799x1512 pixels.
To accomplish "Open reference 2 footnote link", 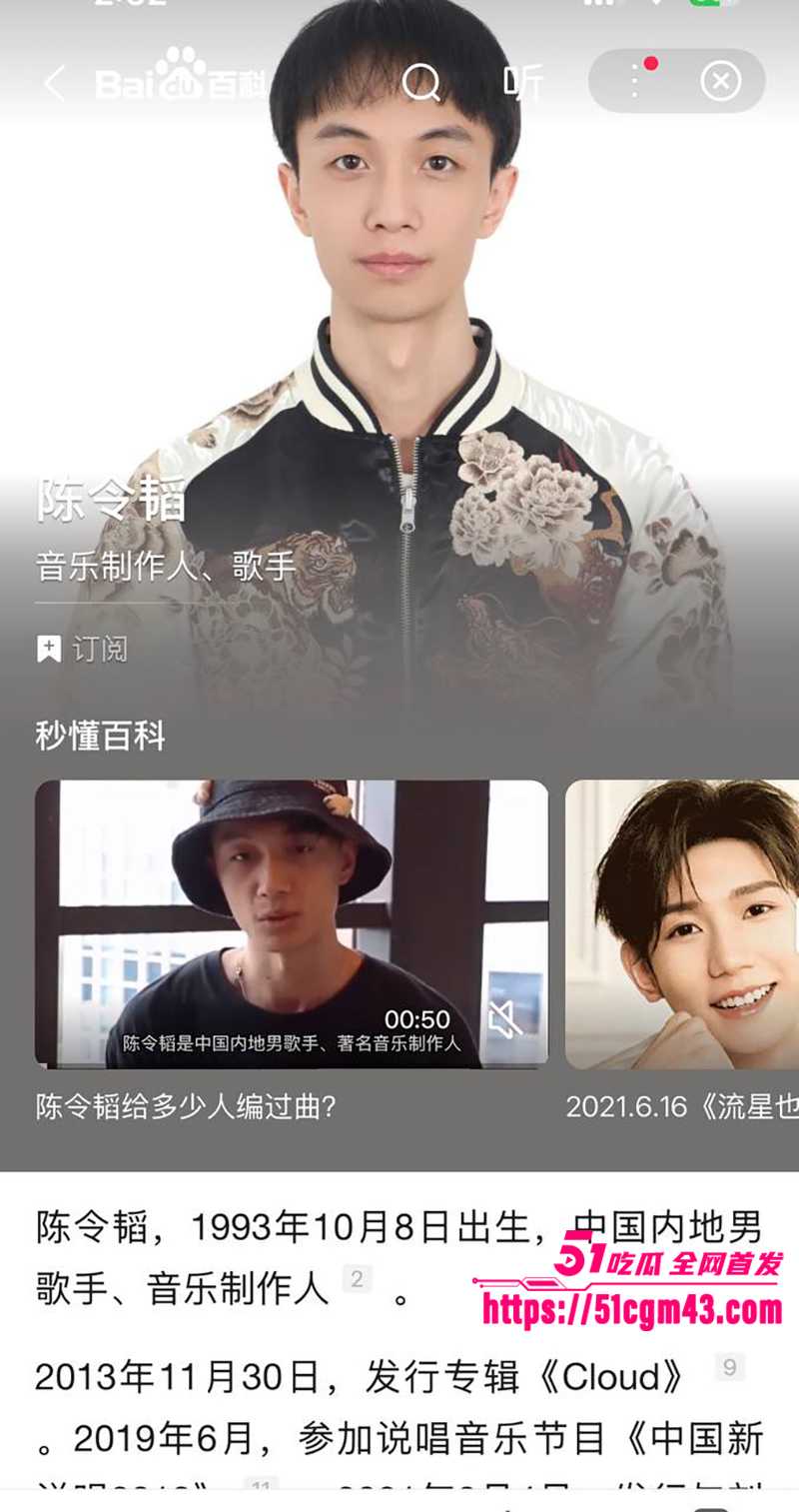I will click(357, 1278).
